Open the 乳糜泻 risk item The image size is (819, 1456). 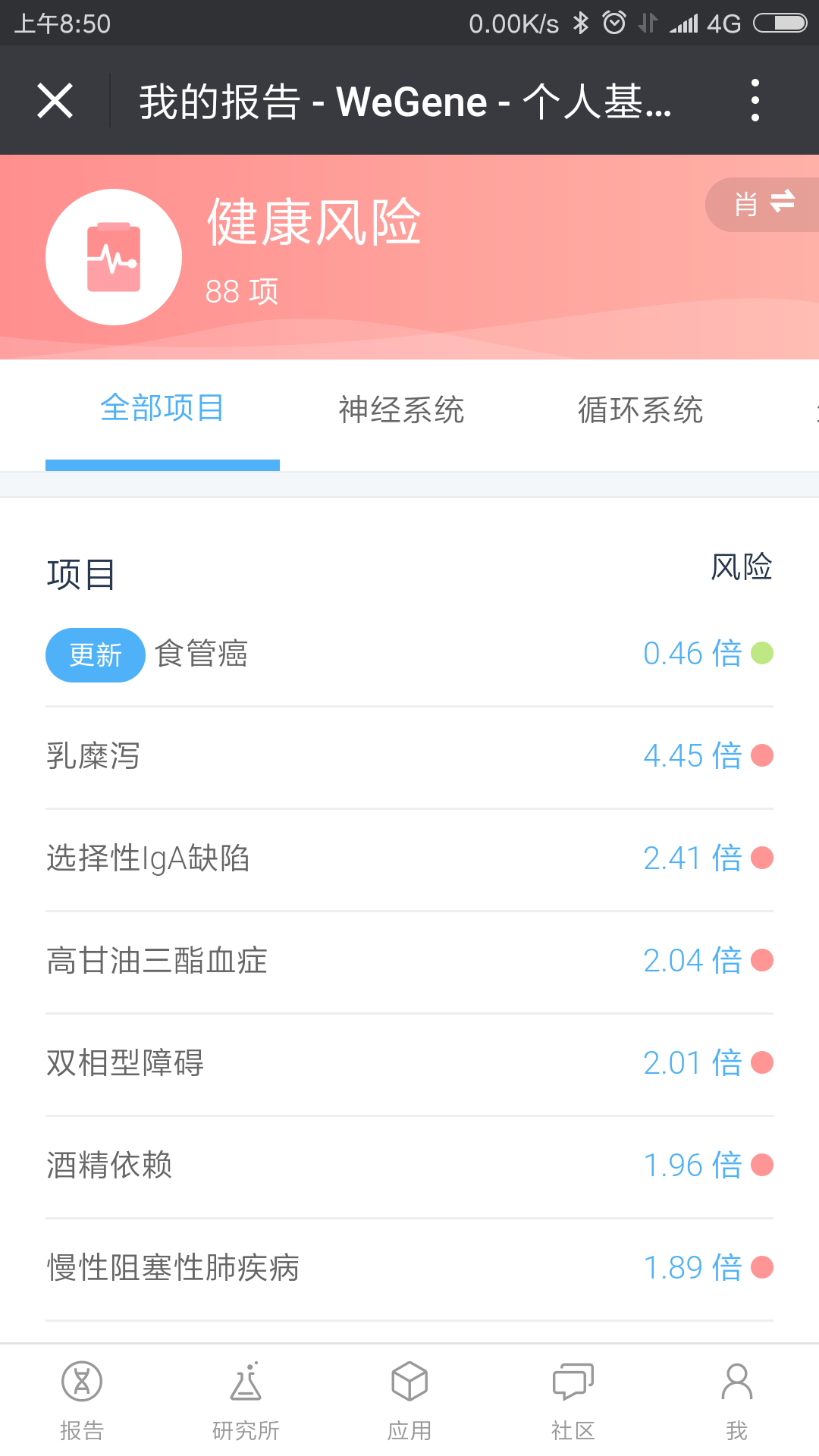tap(409, 756)
